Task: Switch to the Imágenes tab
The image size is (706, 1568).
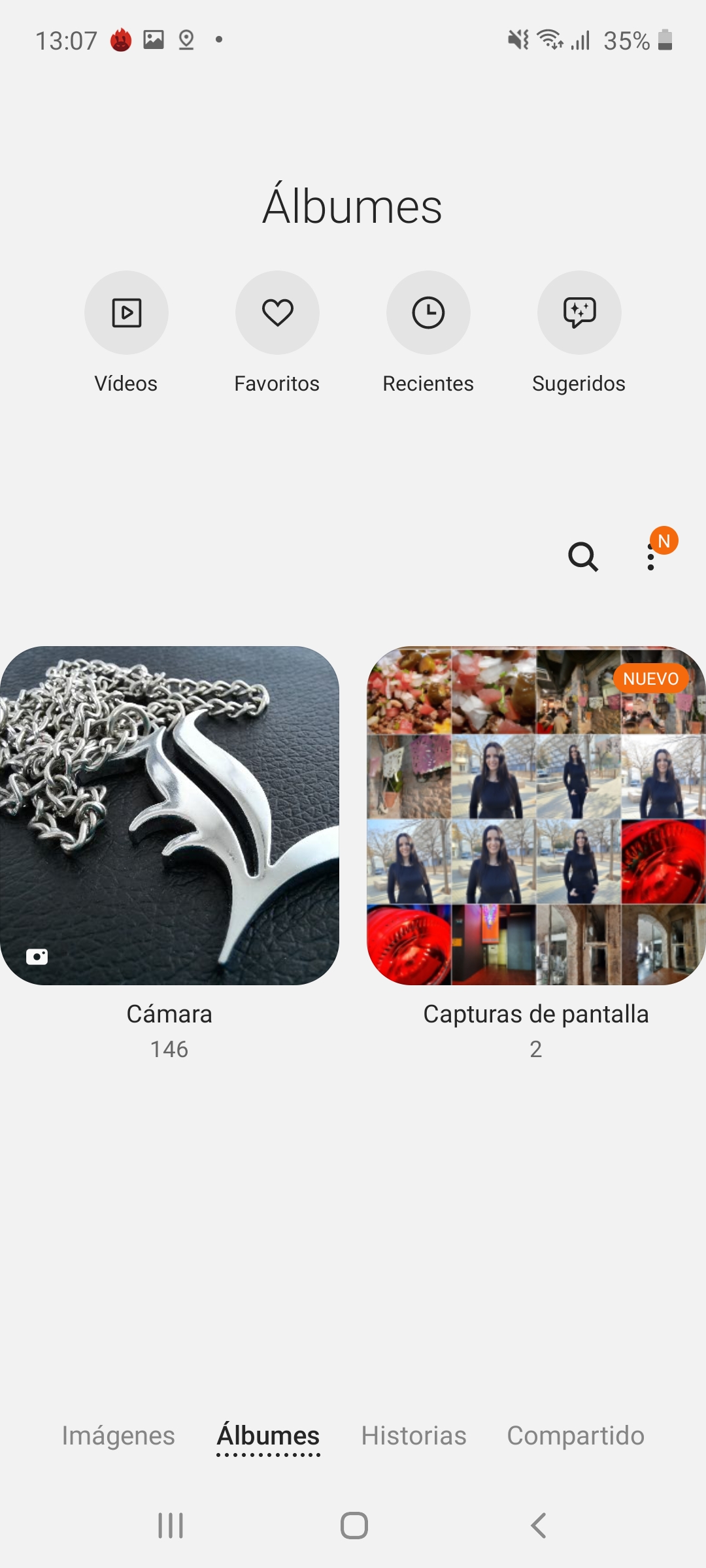Action: tap(118, 1435)
